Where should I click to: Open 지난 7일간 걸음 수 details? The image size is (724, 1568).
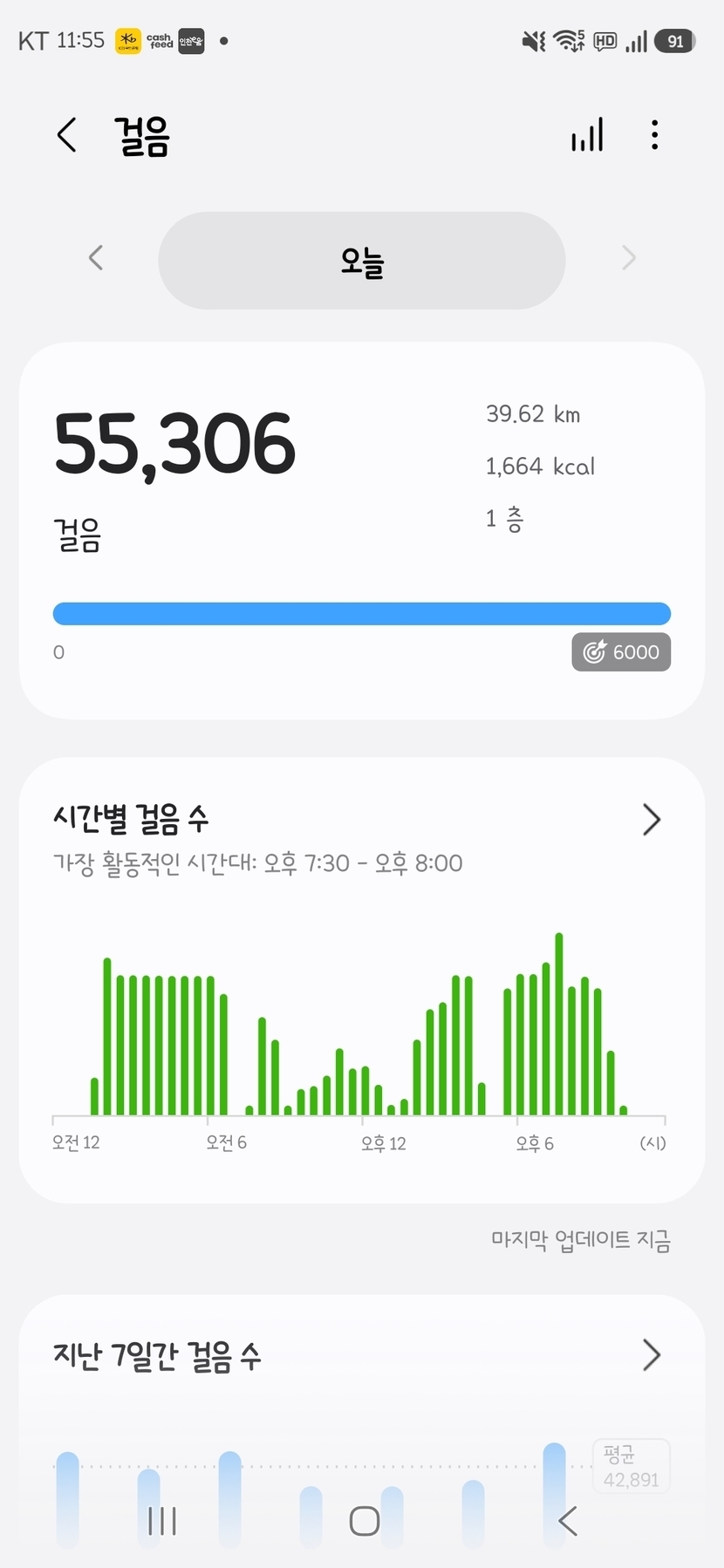pos(652,1355)
